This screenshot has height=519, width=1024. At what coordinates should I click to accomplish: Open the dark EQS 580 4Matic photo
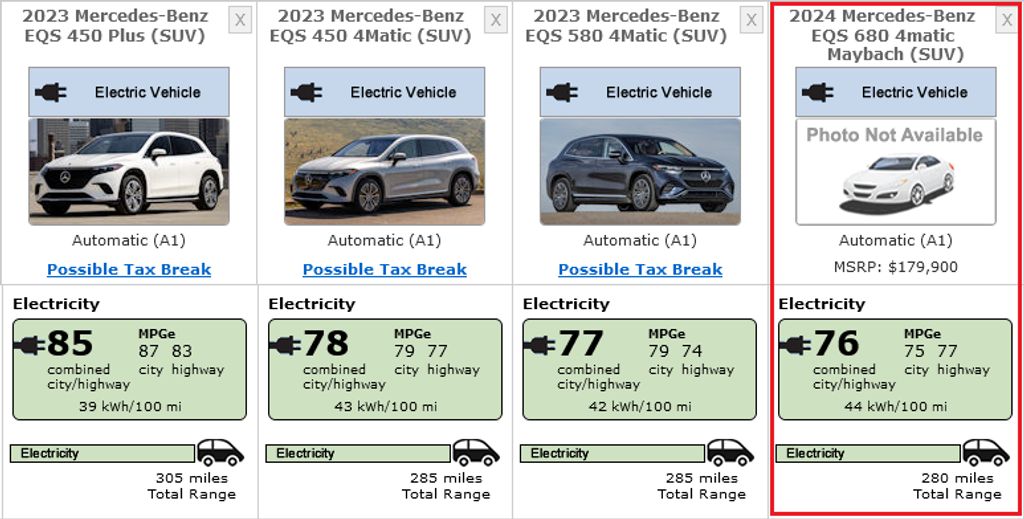pyautogui.click(x=640, y=171)
